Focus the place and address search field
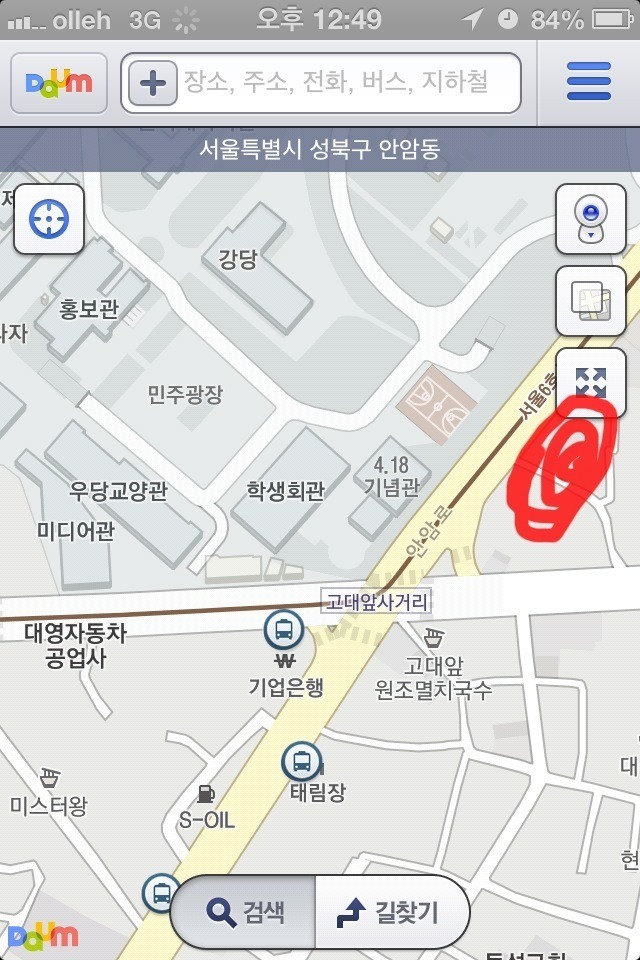Viewport: 640px width, 960px height. click(x=345, y=82)
